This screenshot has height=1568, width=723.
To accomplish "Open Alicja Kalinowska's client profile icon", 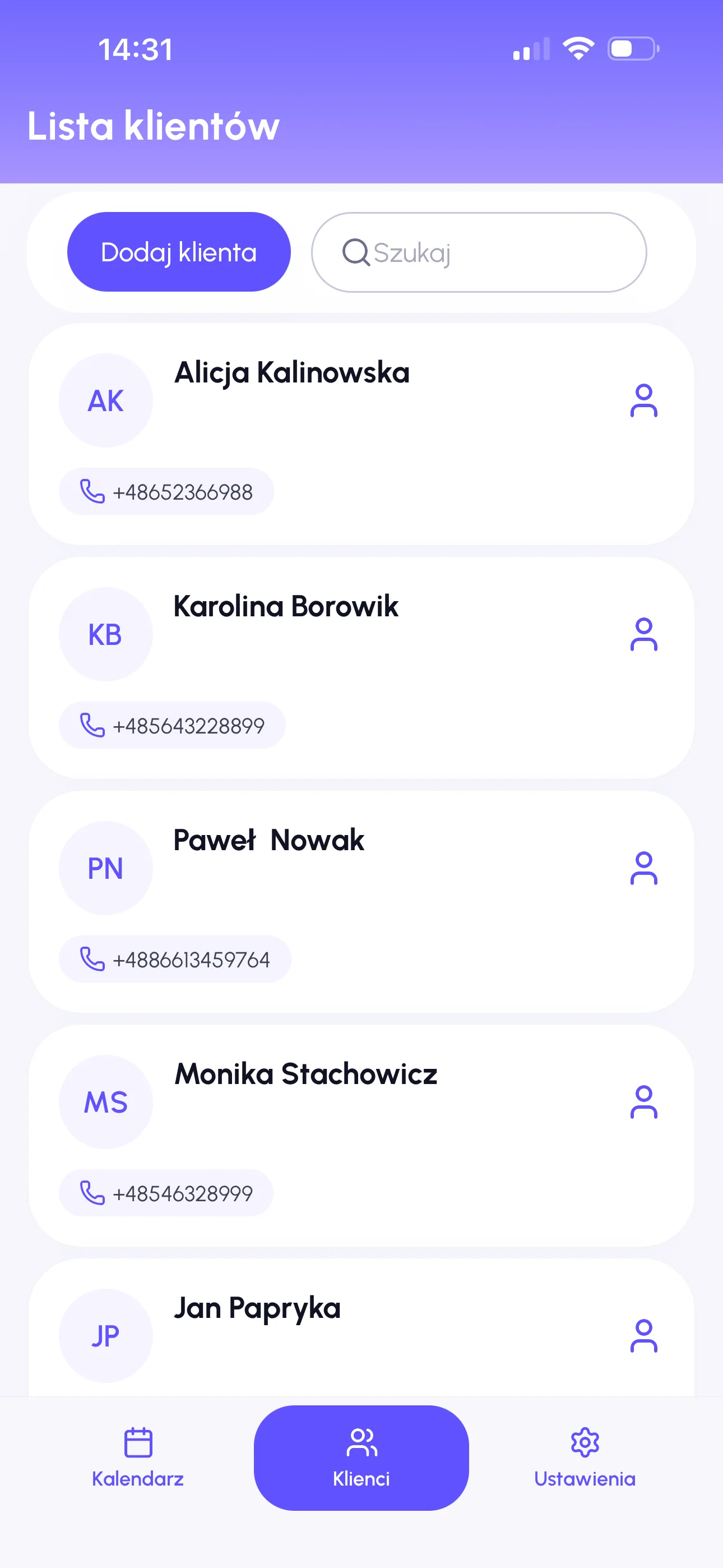I will pos(643,400).
